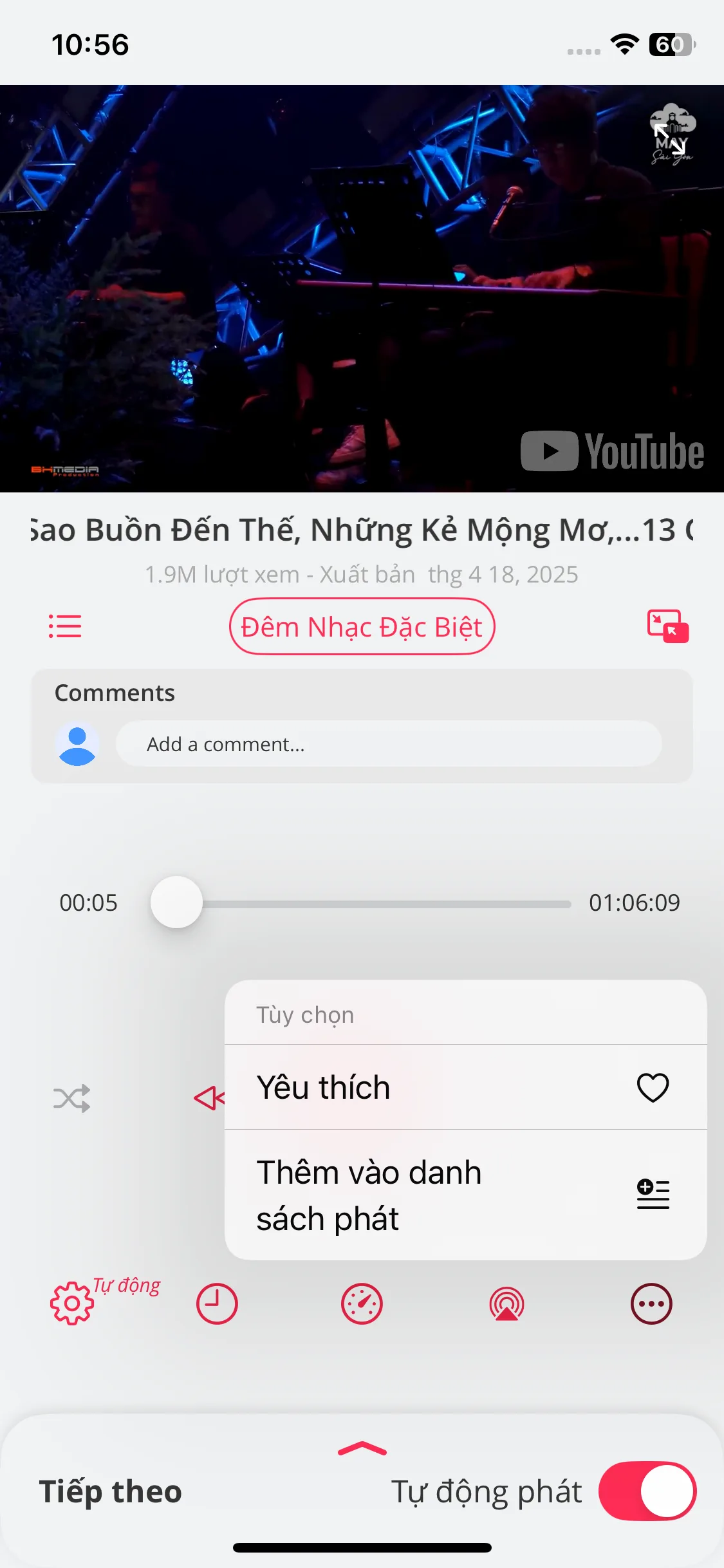Open the Tự động quality settings gear
The width and height of the screenshot is (724, 1568).
72,1303
